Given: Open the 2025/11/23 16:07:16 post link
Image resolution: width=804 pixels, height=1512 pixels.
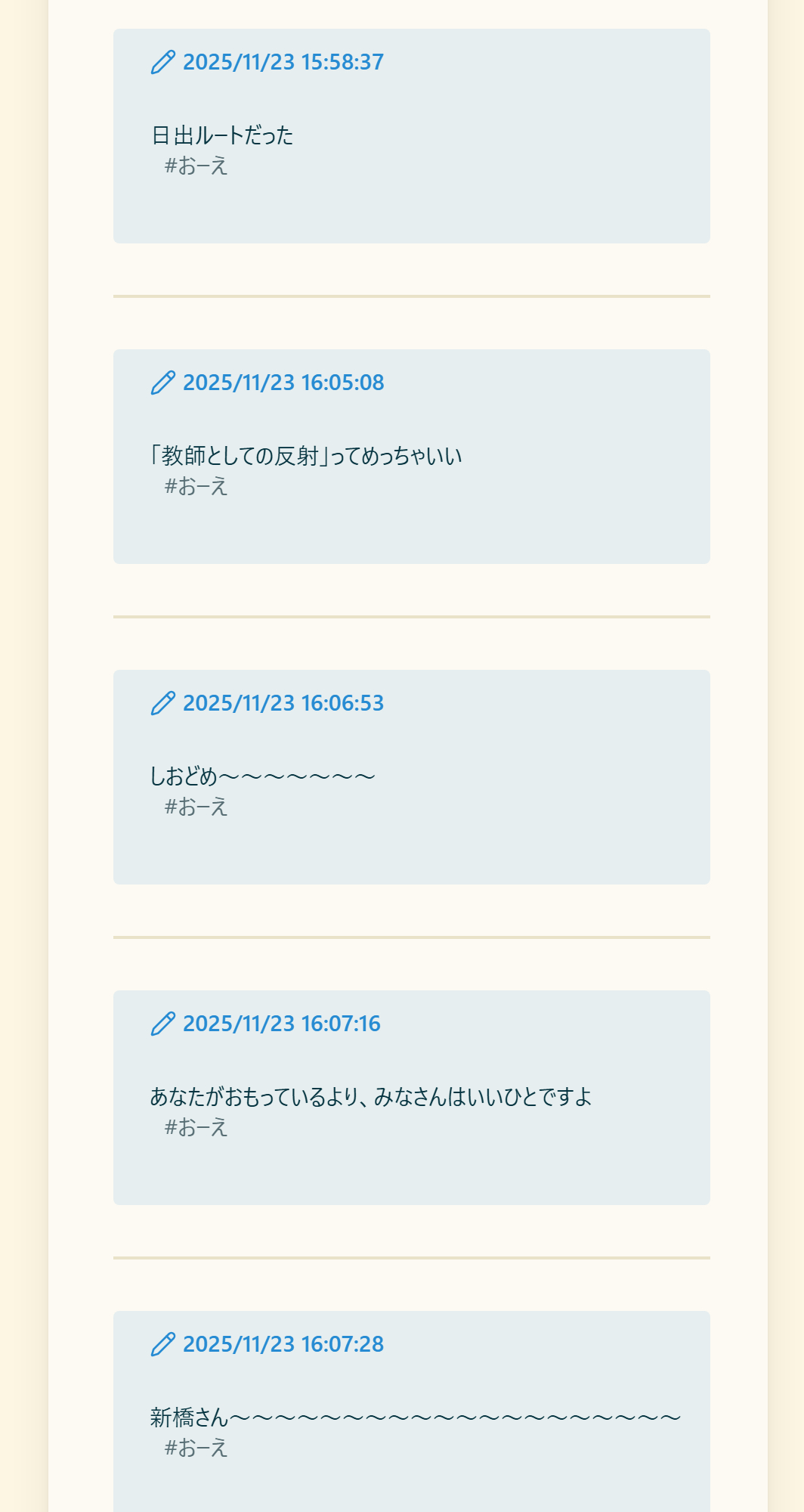Looking at the screenshot, I should click(281, 1024).
